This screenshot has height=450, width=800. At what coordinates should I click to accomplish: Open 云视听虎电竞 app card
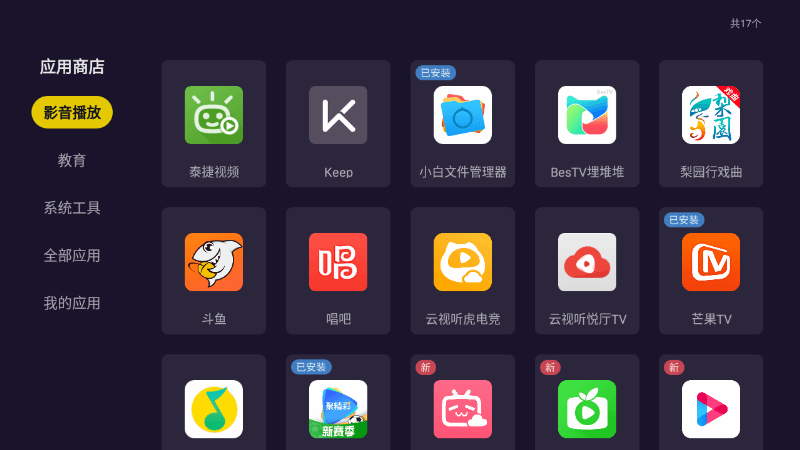[x=462, y=270]
